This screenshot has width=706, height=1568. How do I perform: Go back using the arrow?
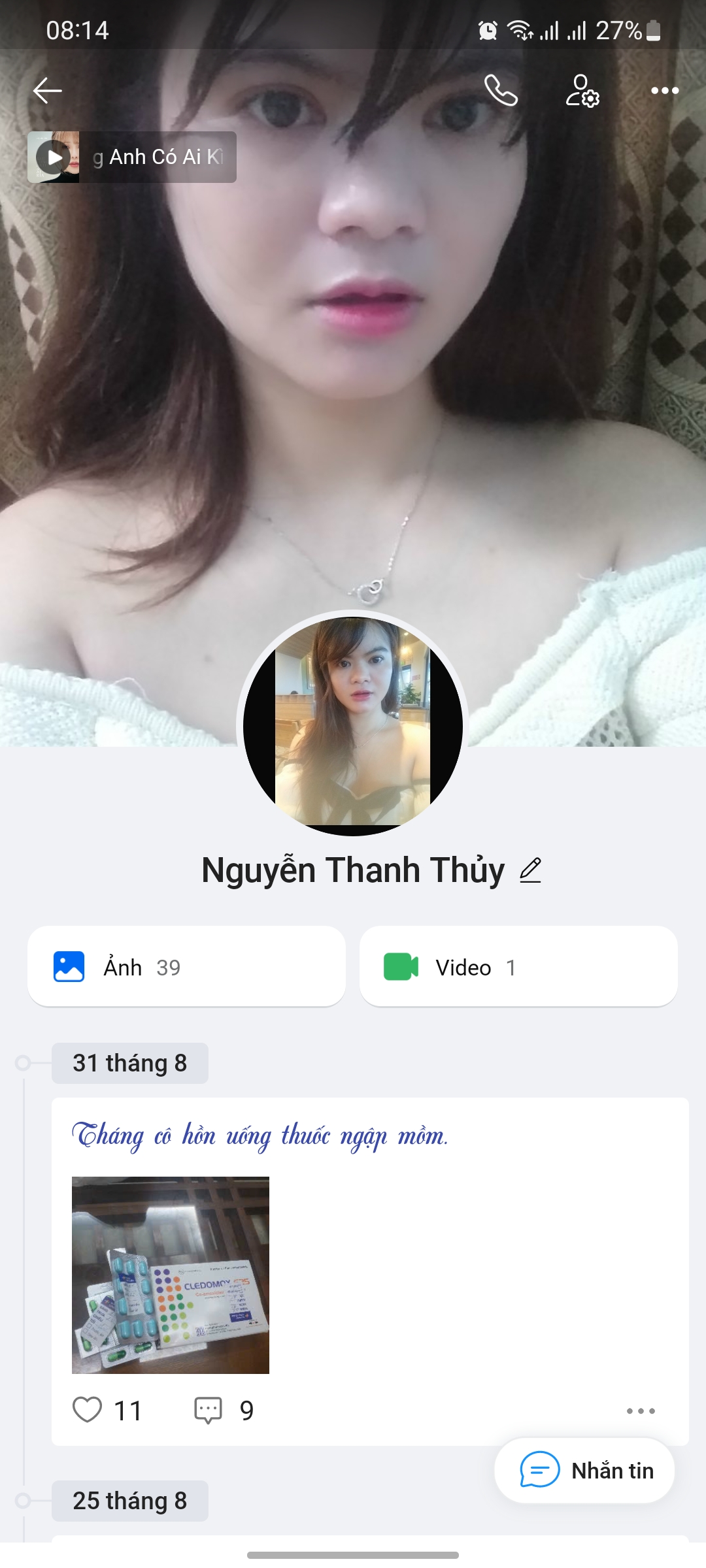[x=47, y=91]
